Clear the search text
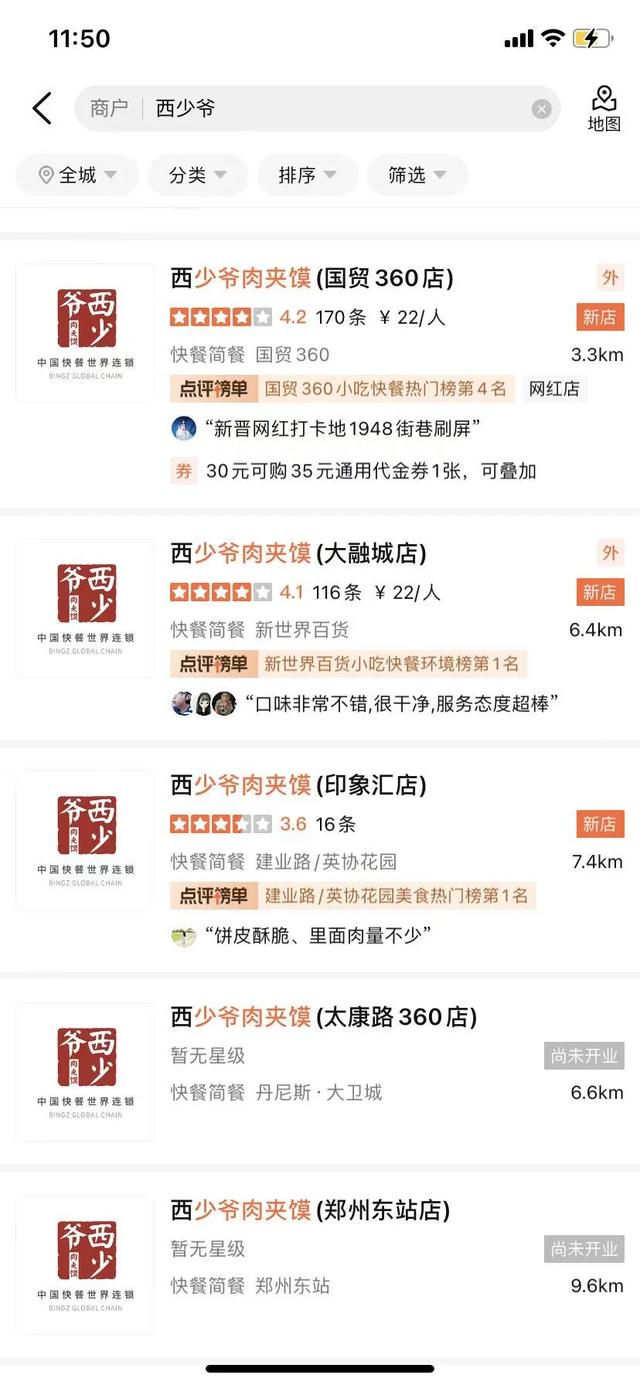 [541, 109]
